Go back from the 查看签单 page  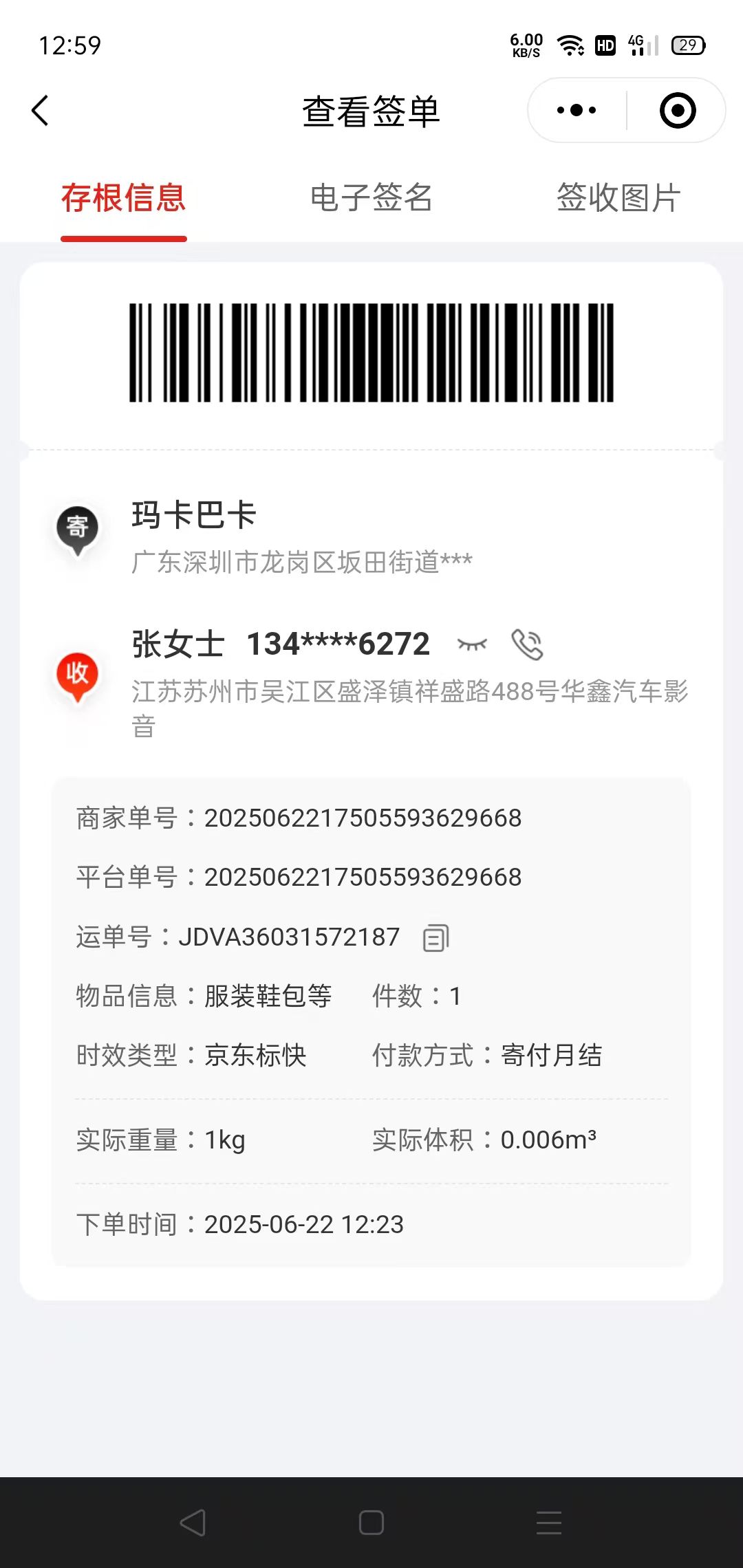41,111
